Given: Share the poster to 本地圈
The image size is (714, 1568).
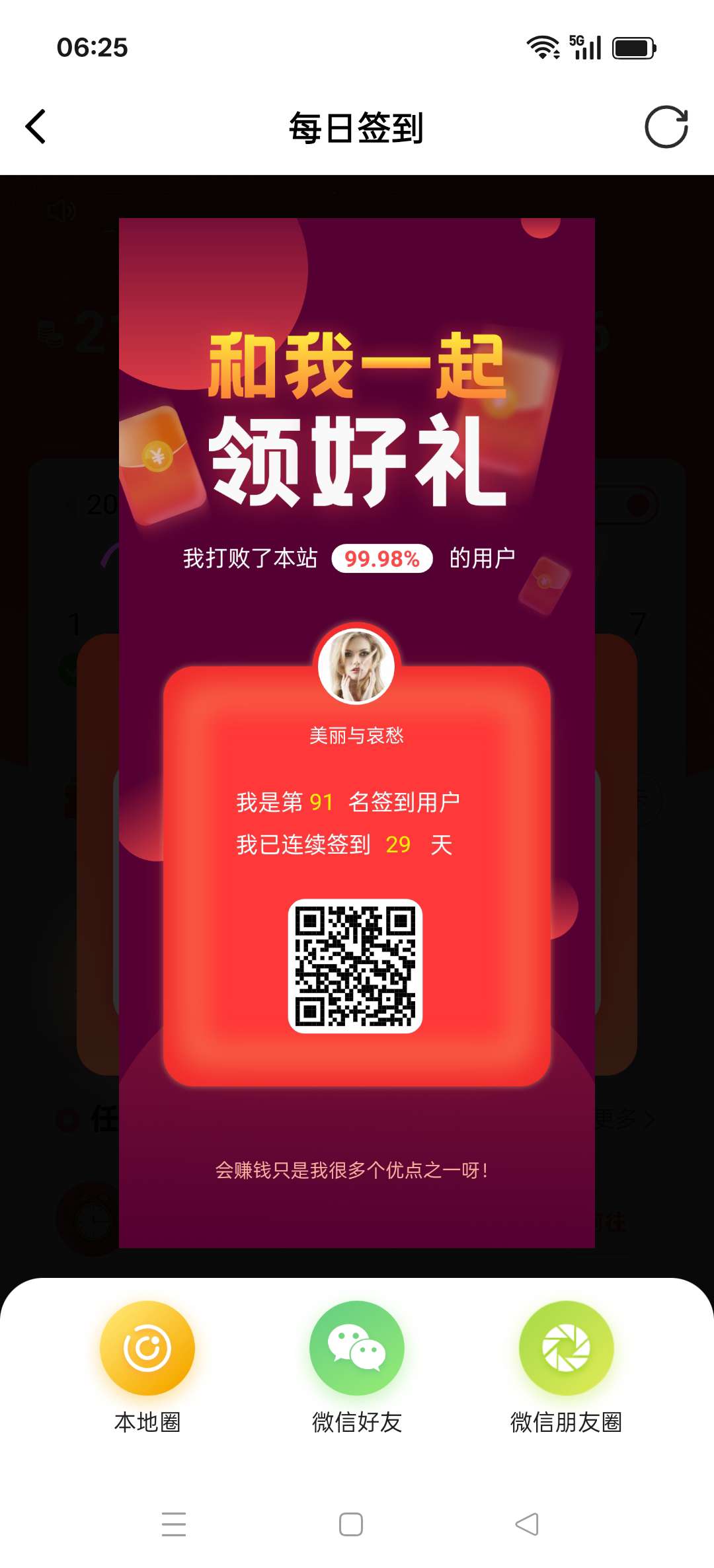Looking at the screenshot, I should (147, 1349).
